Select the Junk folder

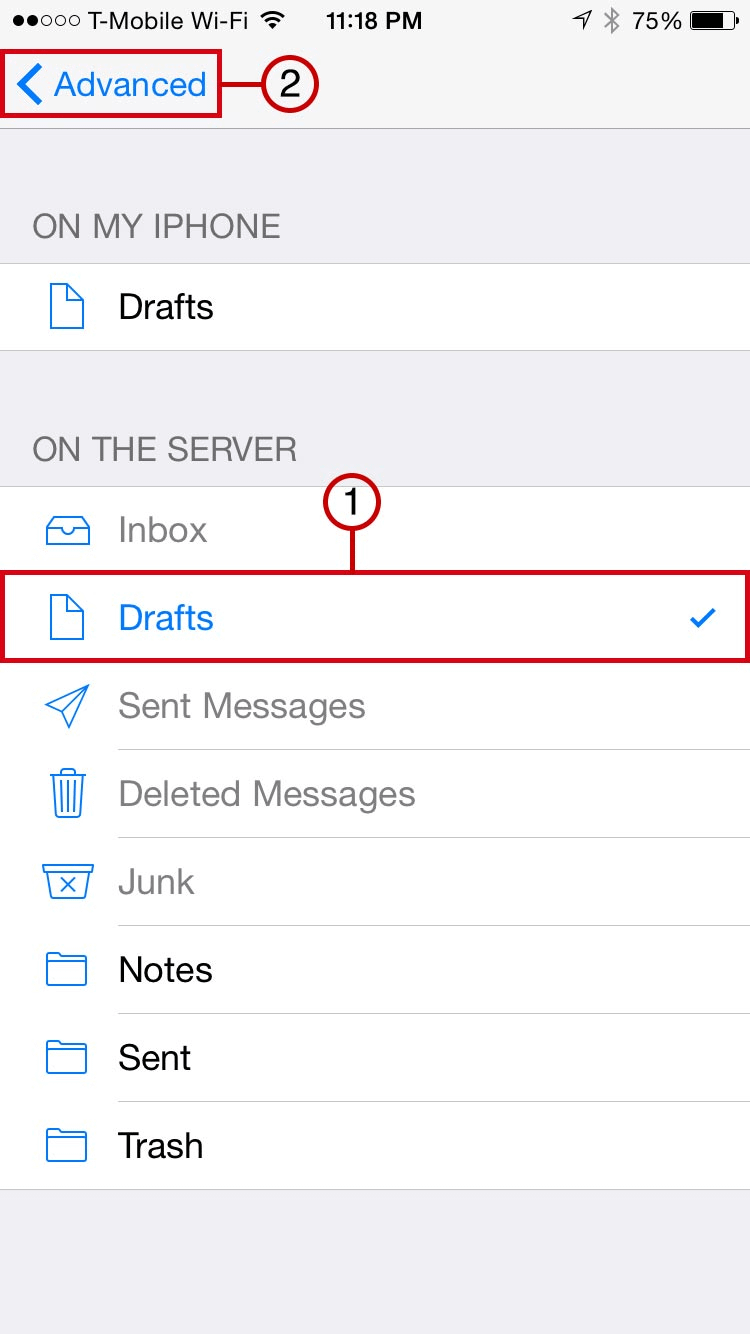[375, 882]
